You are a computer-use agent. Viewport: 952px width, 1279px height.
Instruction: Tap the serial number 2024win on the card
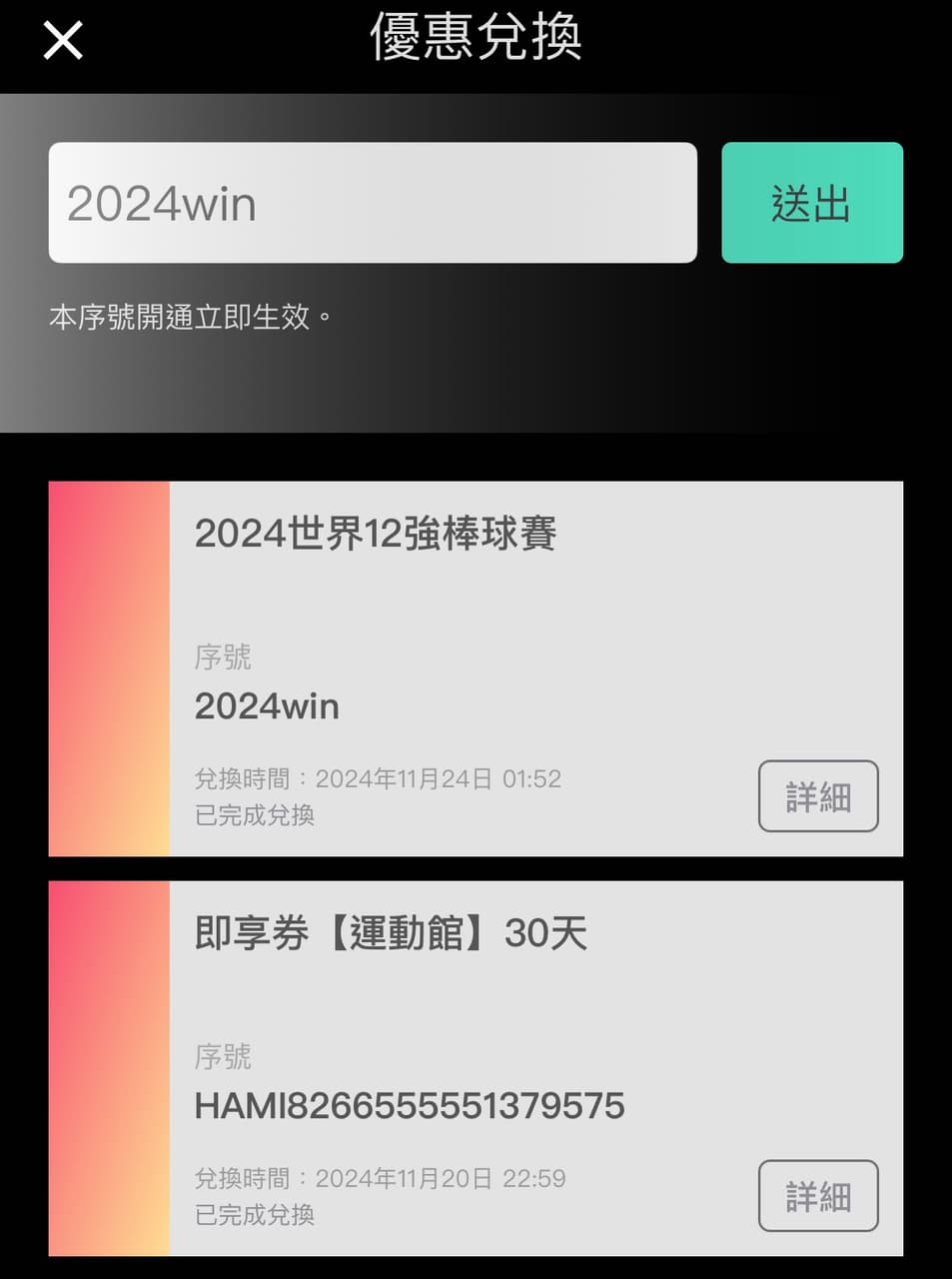(x=267, y=706)
